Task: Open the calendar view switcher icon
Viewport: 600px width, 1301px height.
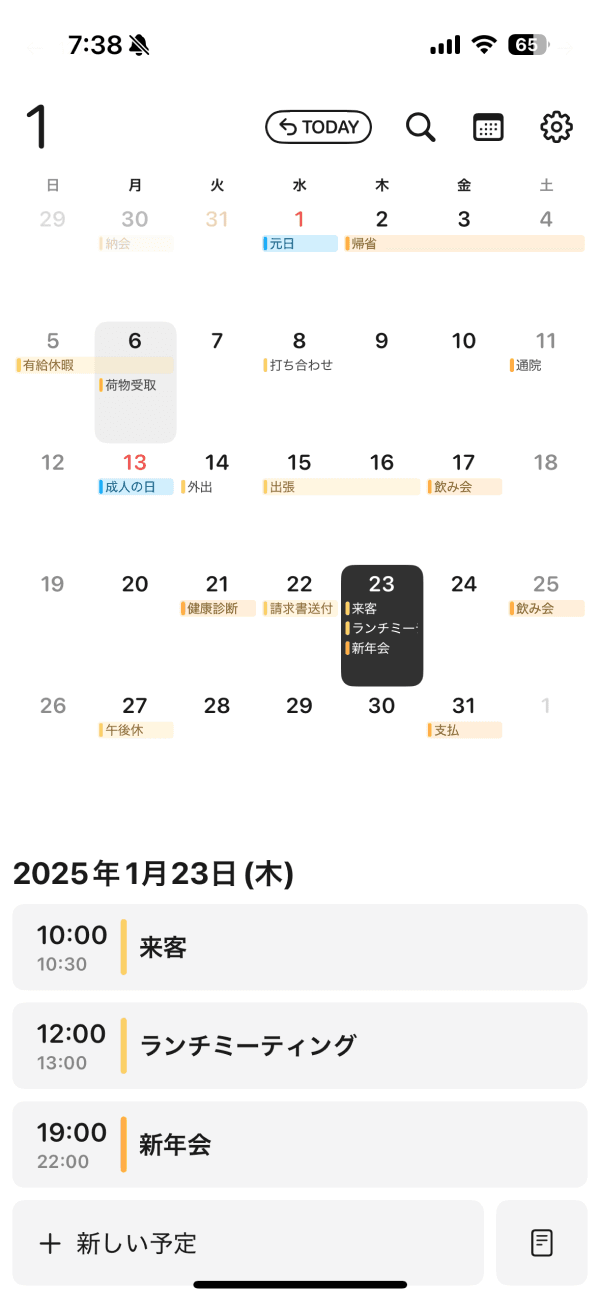Action: [488, 127]
